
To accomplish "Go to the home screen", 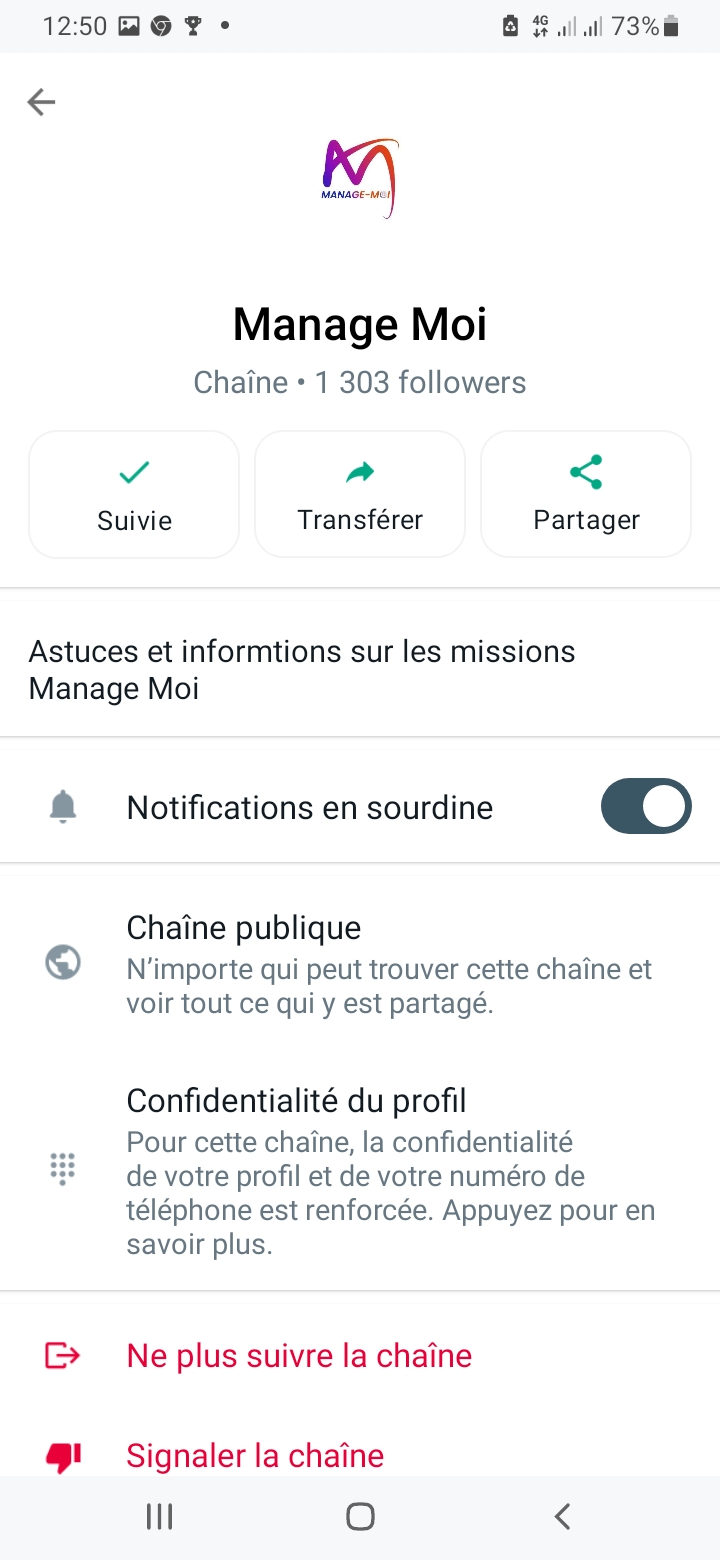I will (360, 1517).
